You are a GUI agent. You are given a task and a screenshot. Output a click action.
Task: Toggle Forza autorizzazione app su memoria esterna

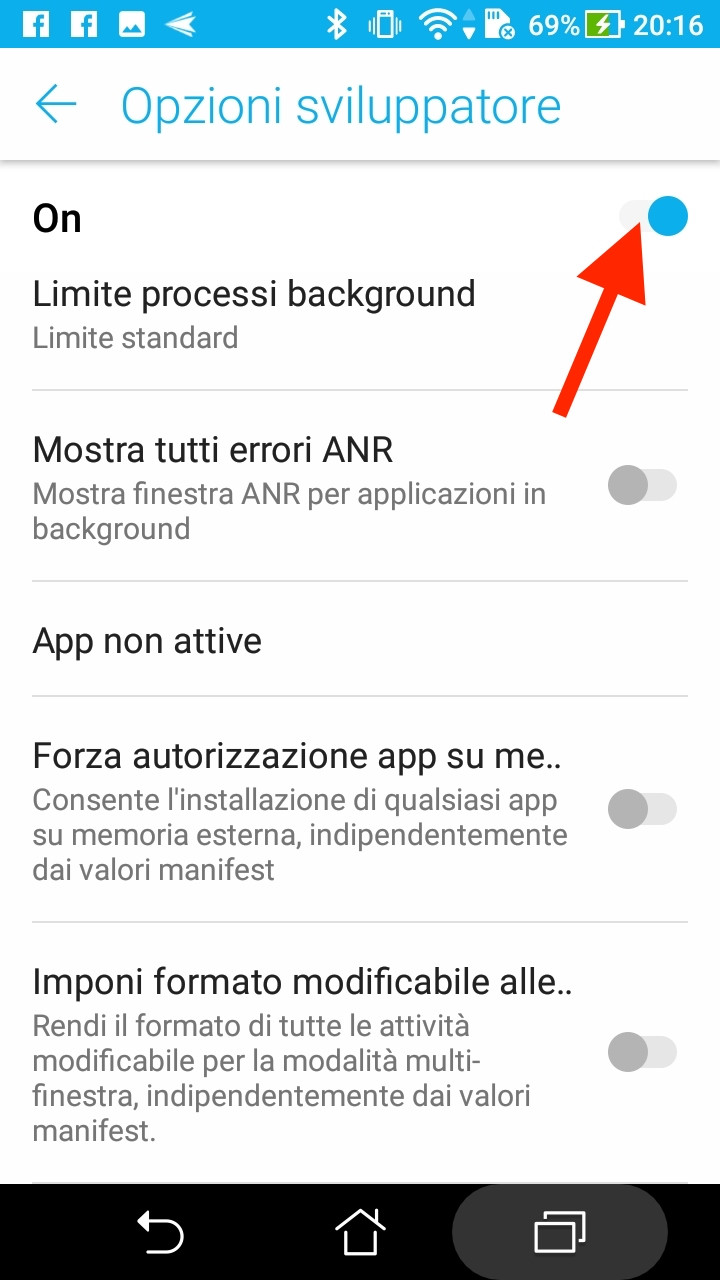[x=642, y=808]
